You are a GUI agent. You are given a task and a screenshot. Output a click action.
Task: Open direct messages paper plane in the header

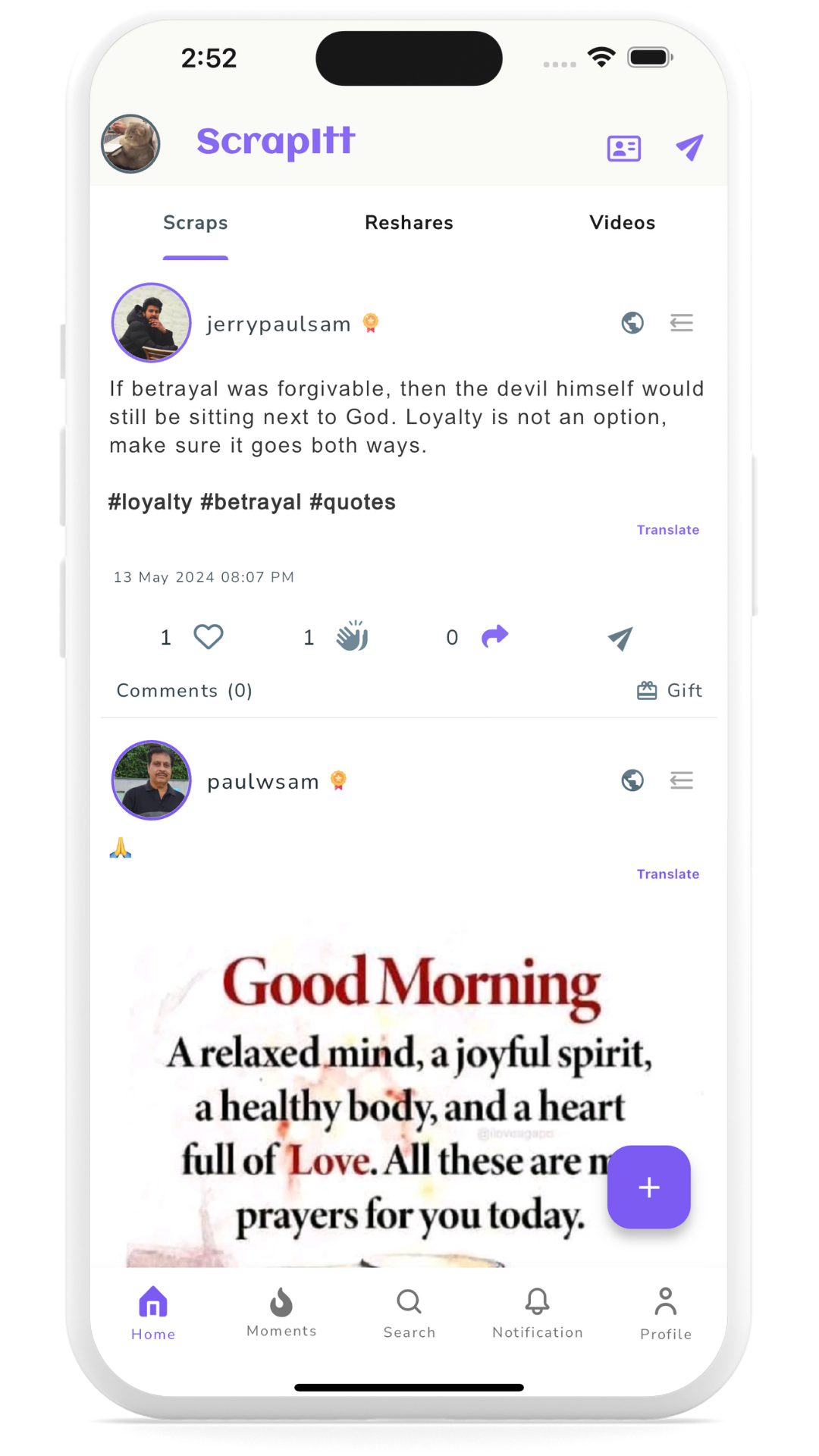click(x=689, y=147)
